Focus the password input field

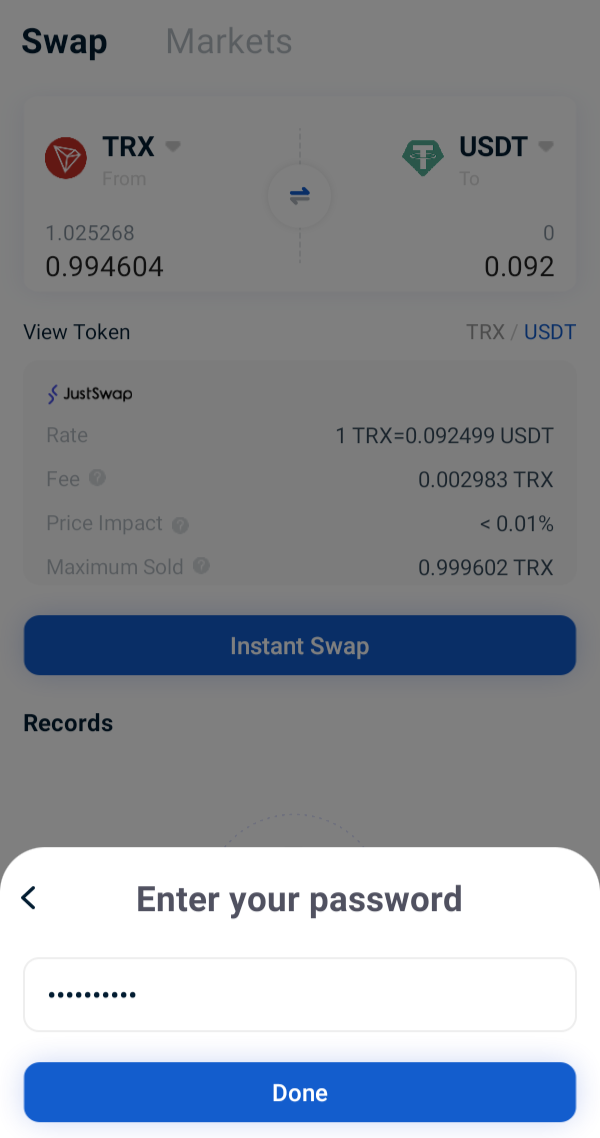[300, 994]
